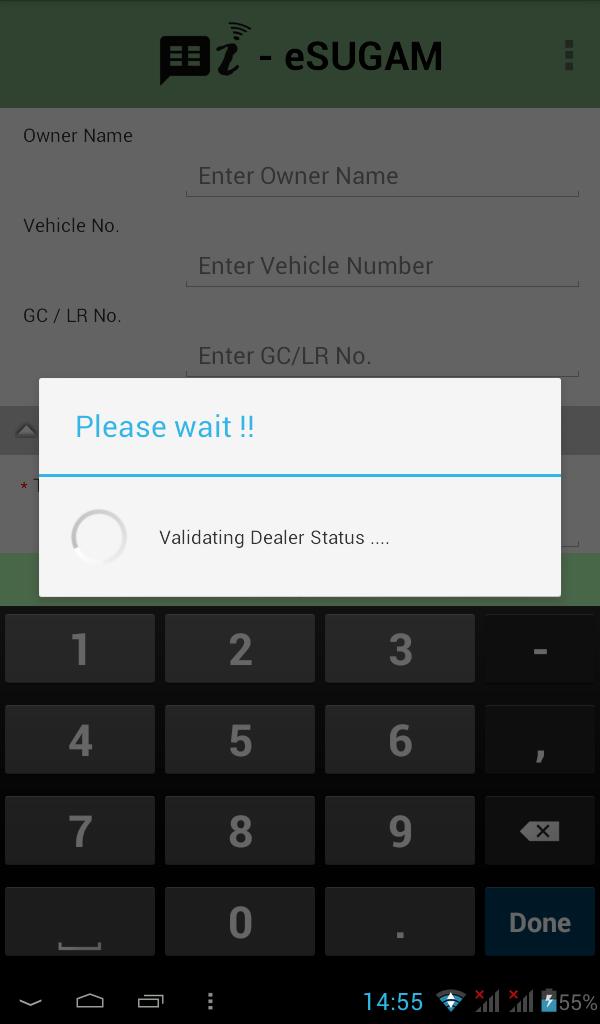Tap the minus key on keypad
Viewport: 600px width, 1024px height.
540,649
